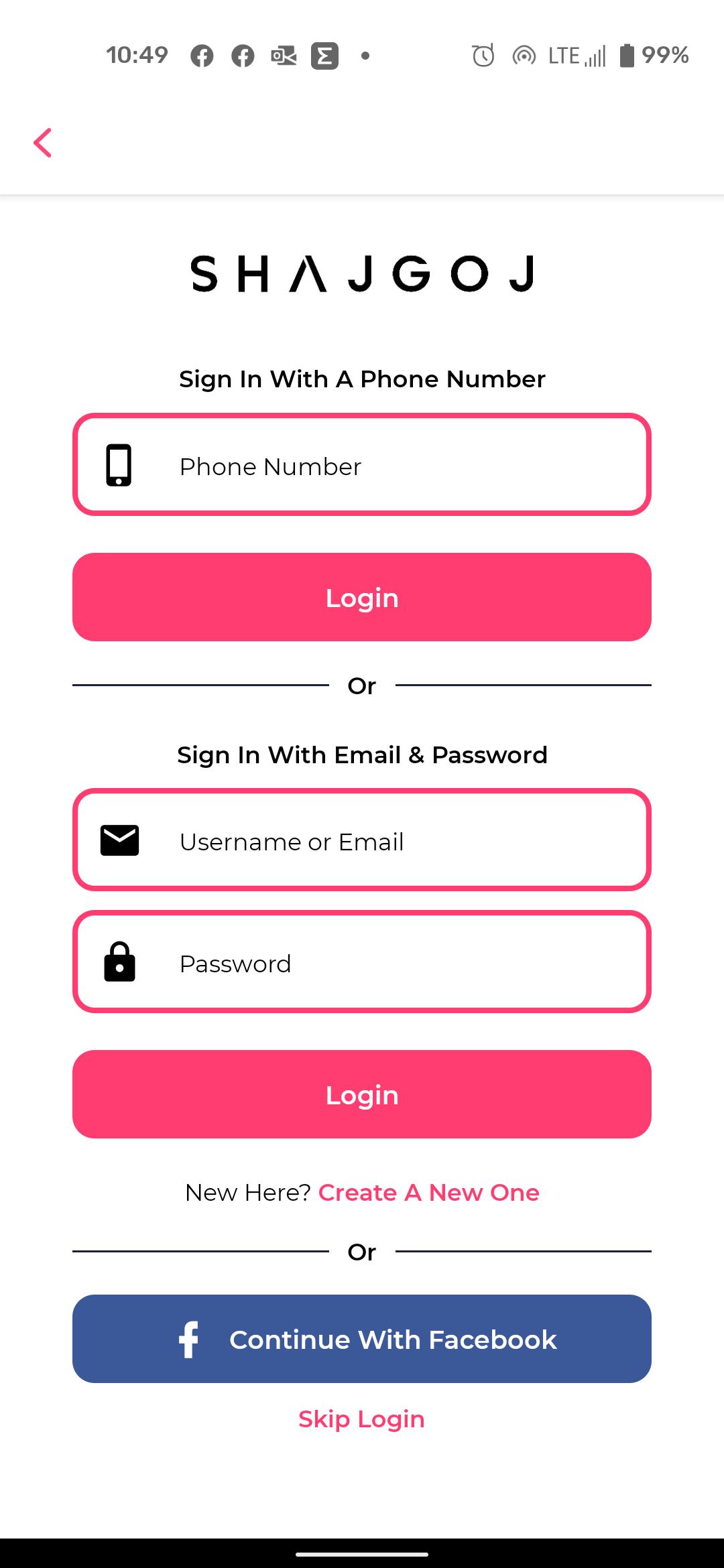The width and height of the screenshot is (724, 1568).
Task: Select the Password input field
Action: [362, 962]
